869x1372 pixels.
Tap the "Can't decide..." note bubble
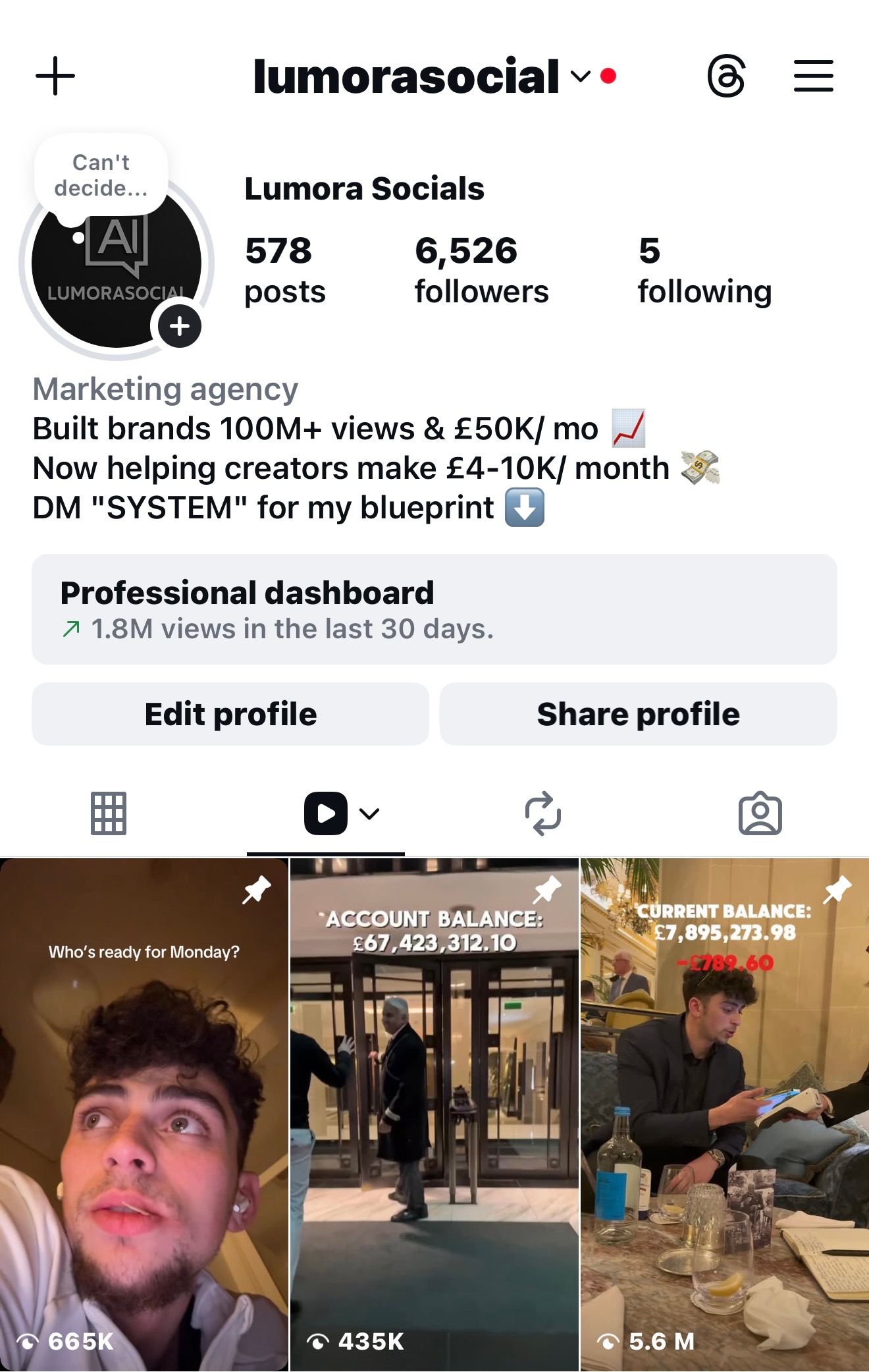[101, 175]
